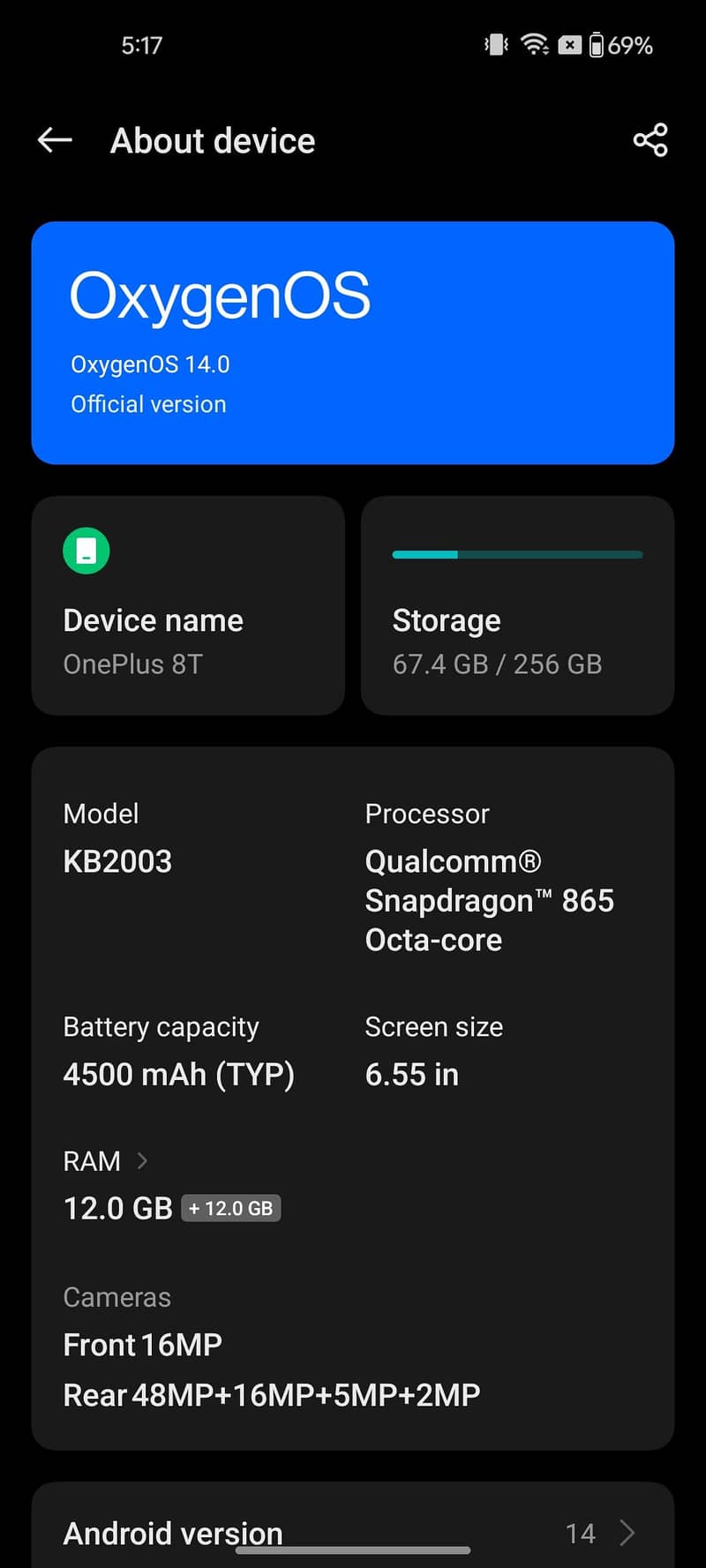Open Android version 14 using its chevron
The image size is (706, 1568).
[627, 1533]
